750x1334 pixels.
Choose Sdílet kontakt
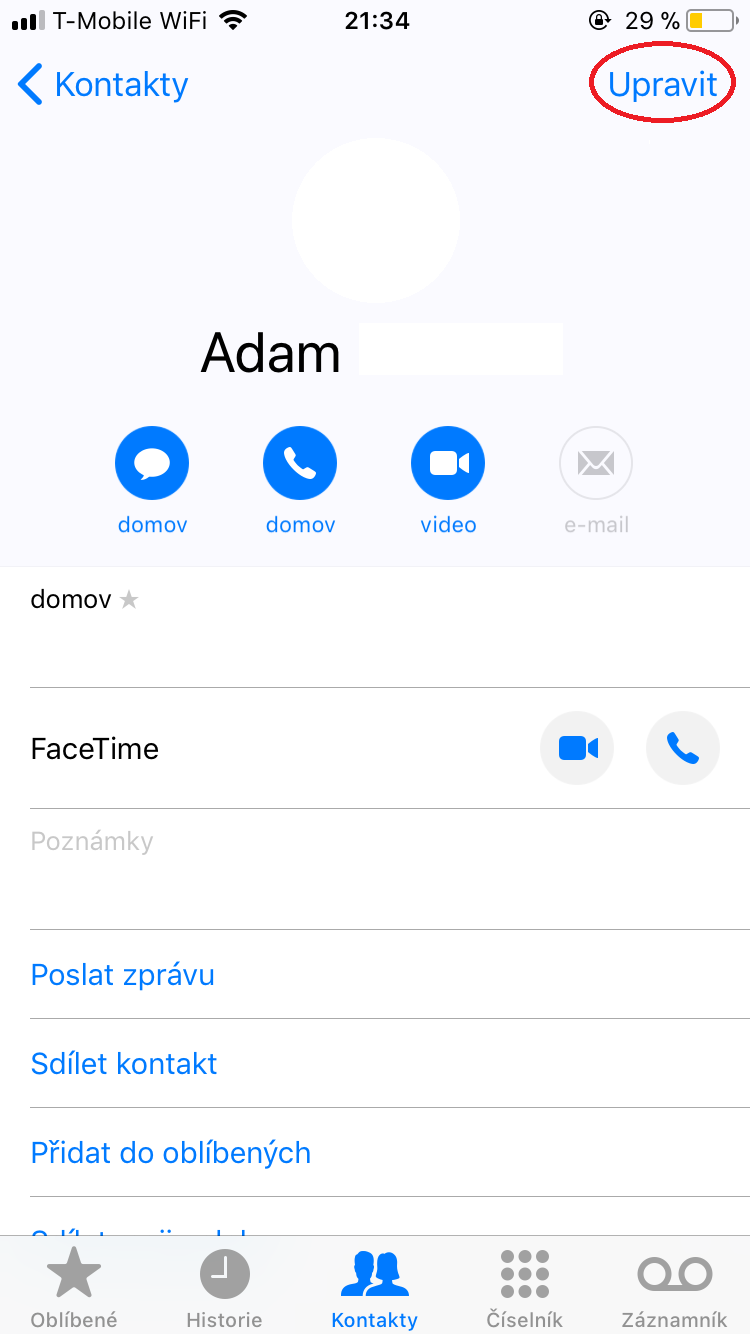point(124,1064)
